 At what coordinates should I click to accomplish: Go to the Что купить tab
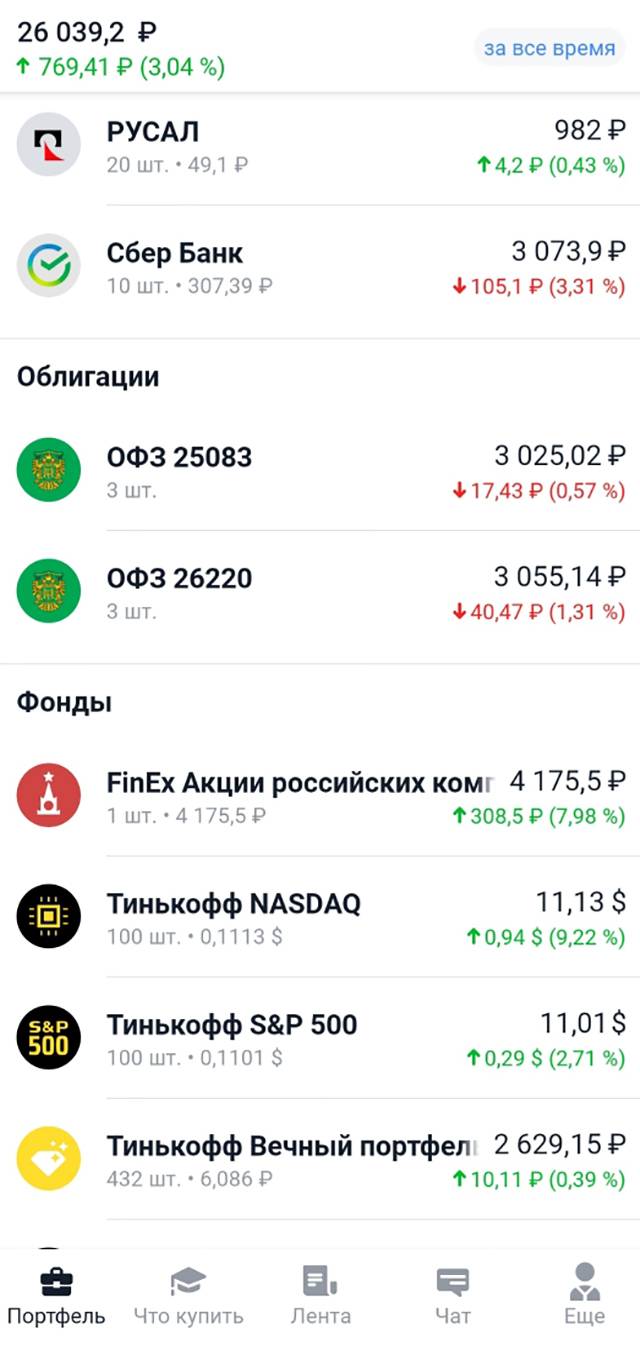pyautogui.click(x=188, y=1295)
